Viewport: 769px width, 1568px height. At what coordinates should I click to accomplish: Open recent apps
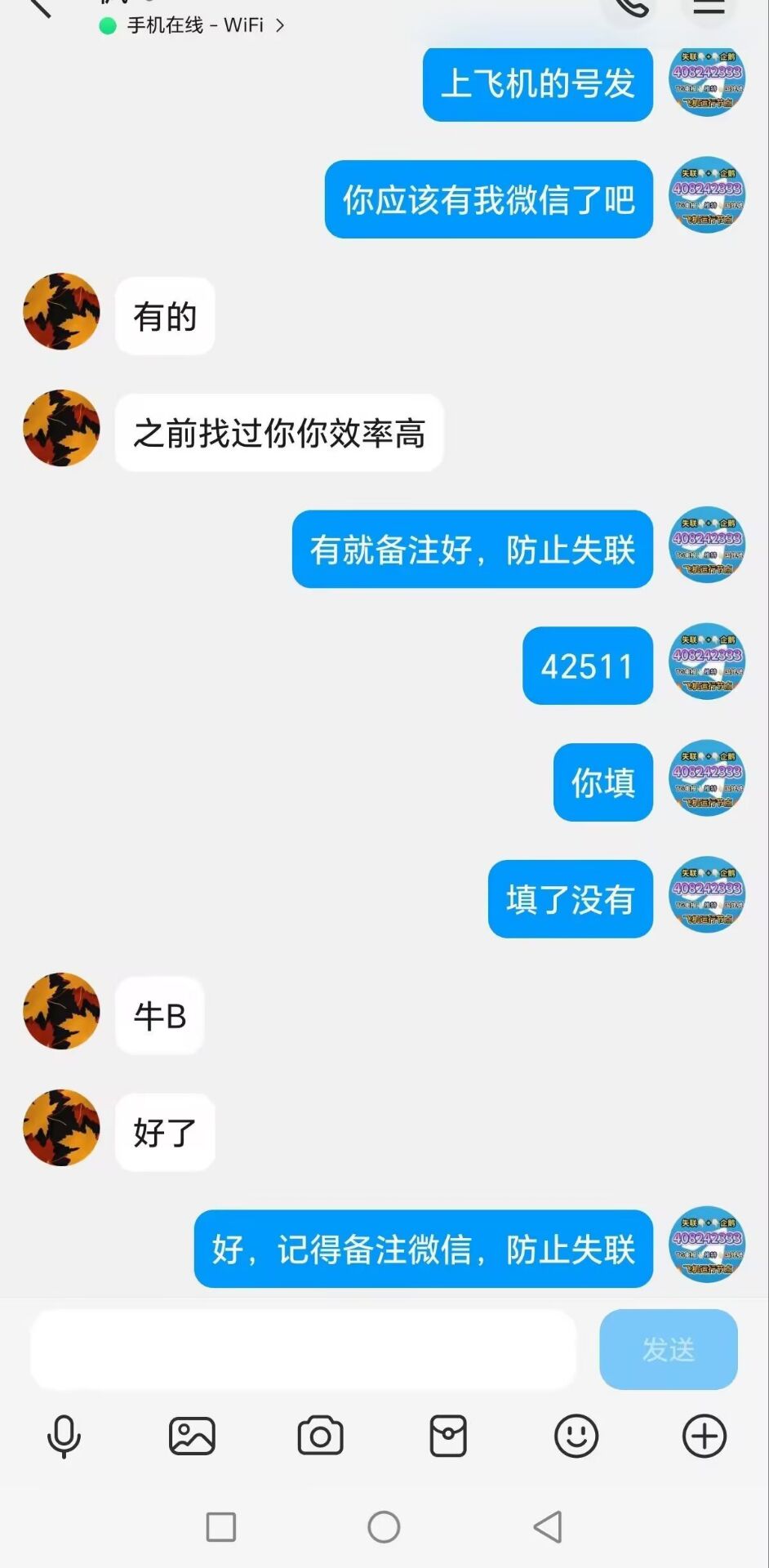click(221, 1526)
